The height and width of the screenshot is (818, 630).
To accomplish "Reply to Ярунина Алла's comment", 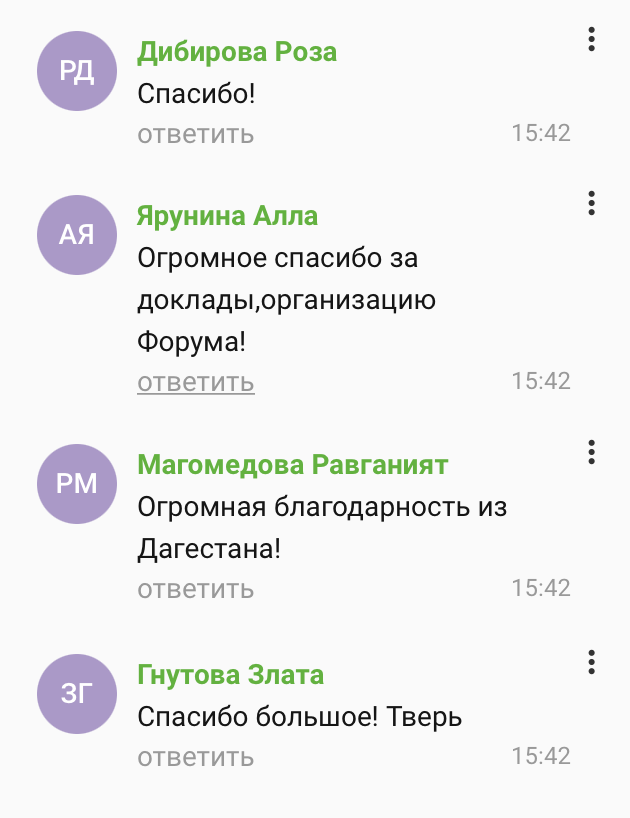I will point(195,382).
